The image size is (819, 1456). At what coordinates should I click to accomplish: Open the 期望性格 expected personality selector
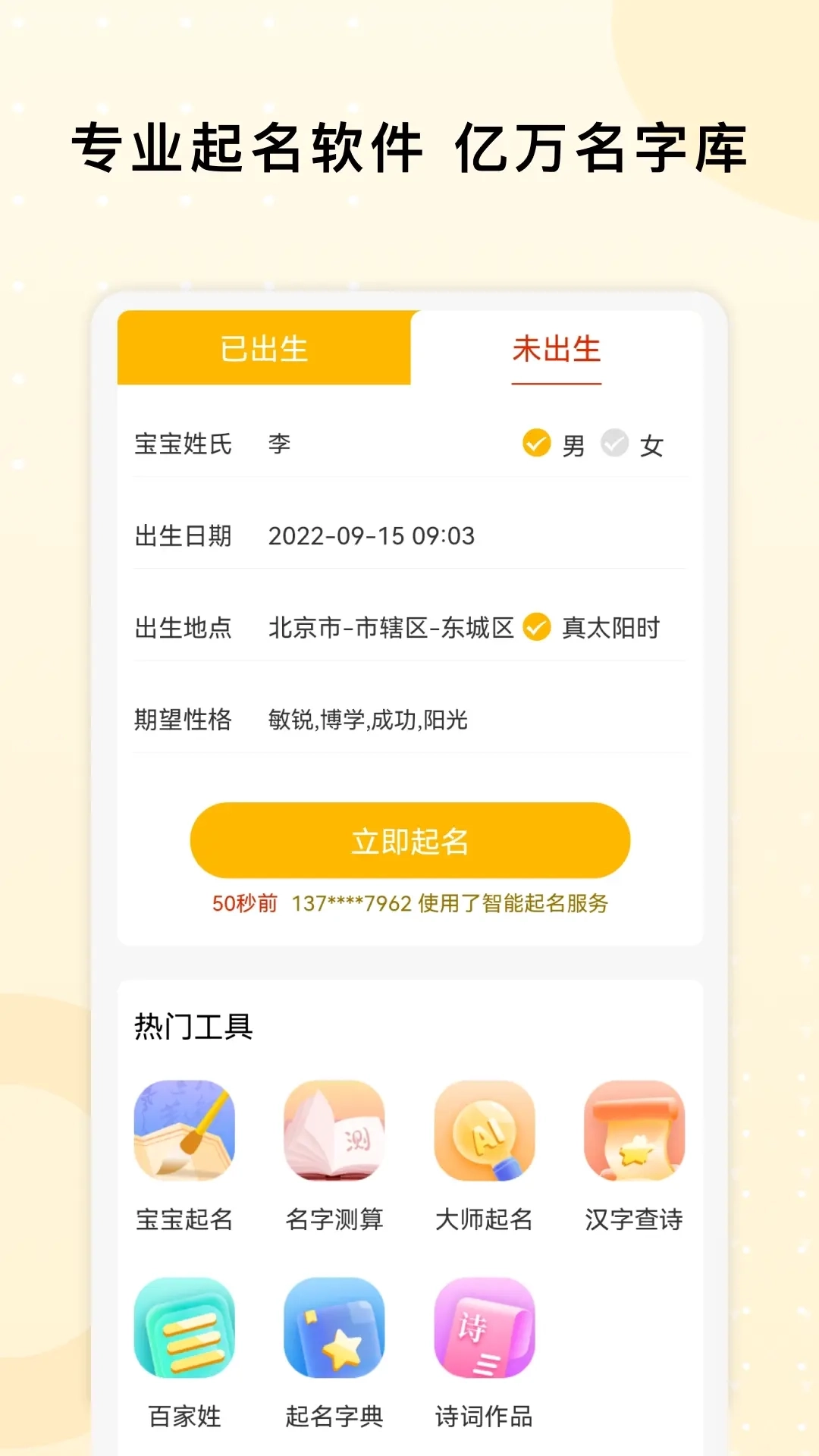(x=368, y=722)
